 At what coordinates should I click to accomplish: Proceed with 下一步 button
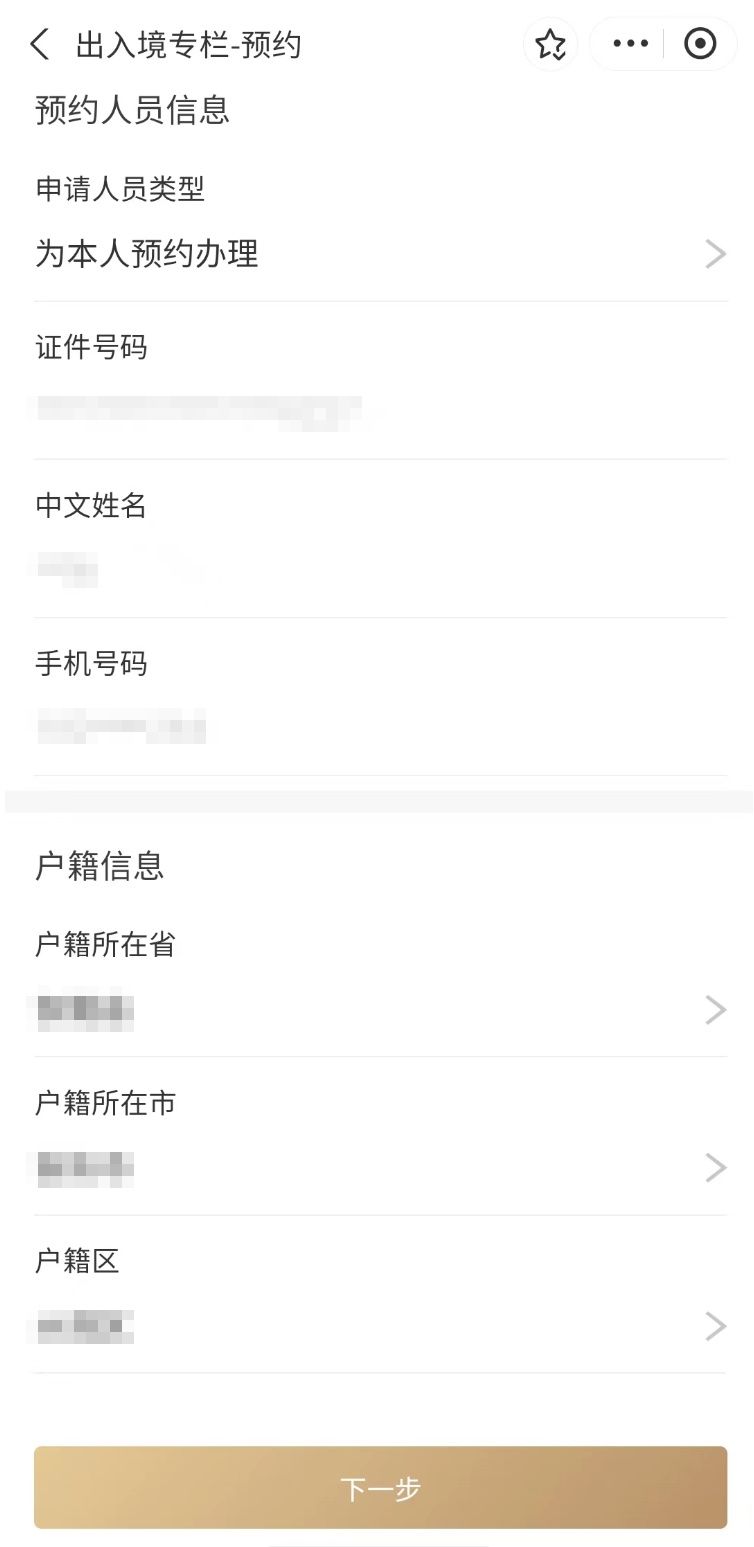coord(380,1488)
